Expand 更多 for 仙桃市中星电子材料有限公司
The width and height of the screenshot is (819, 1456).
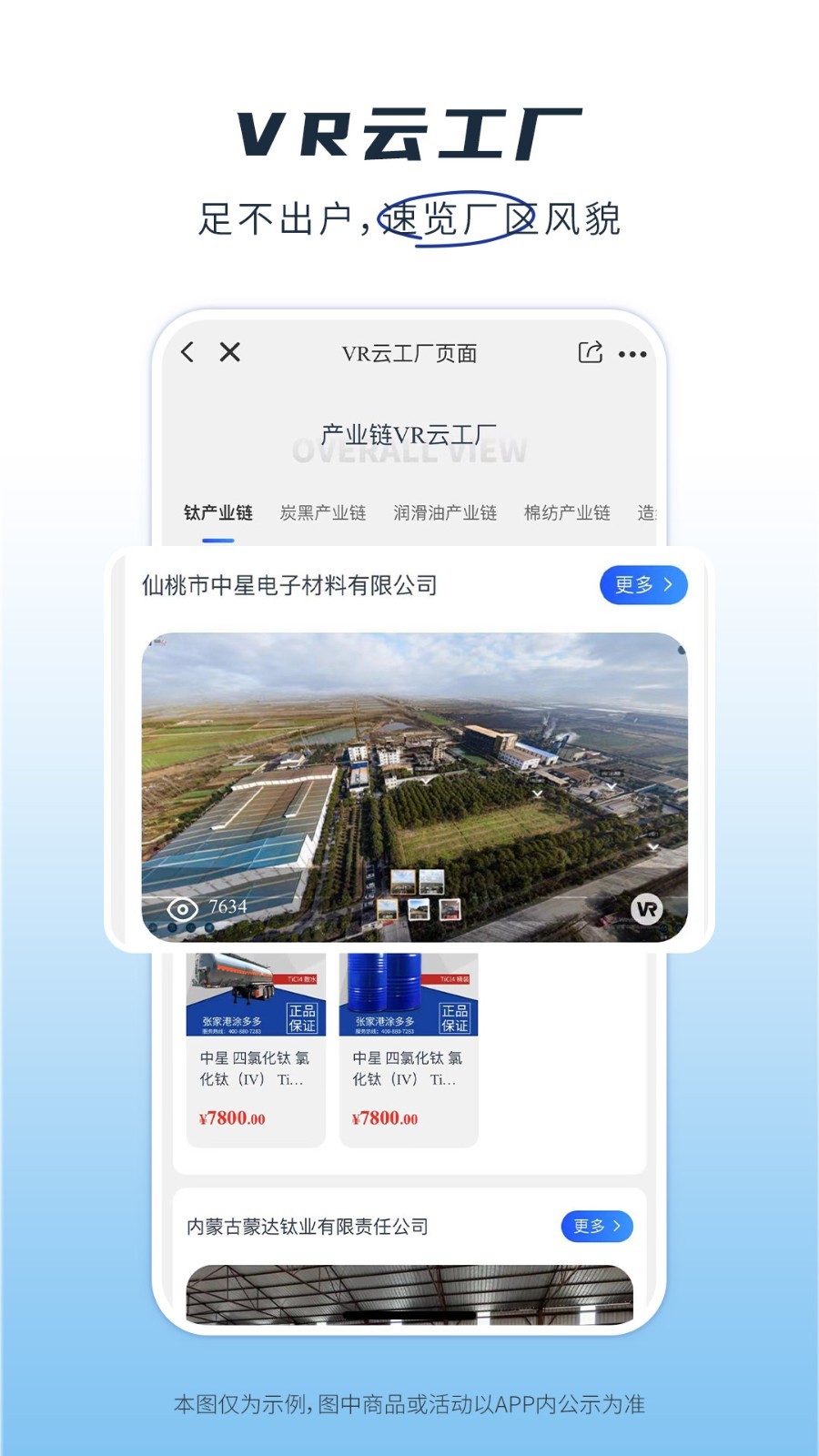(x=642, y=586)
